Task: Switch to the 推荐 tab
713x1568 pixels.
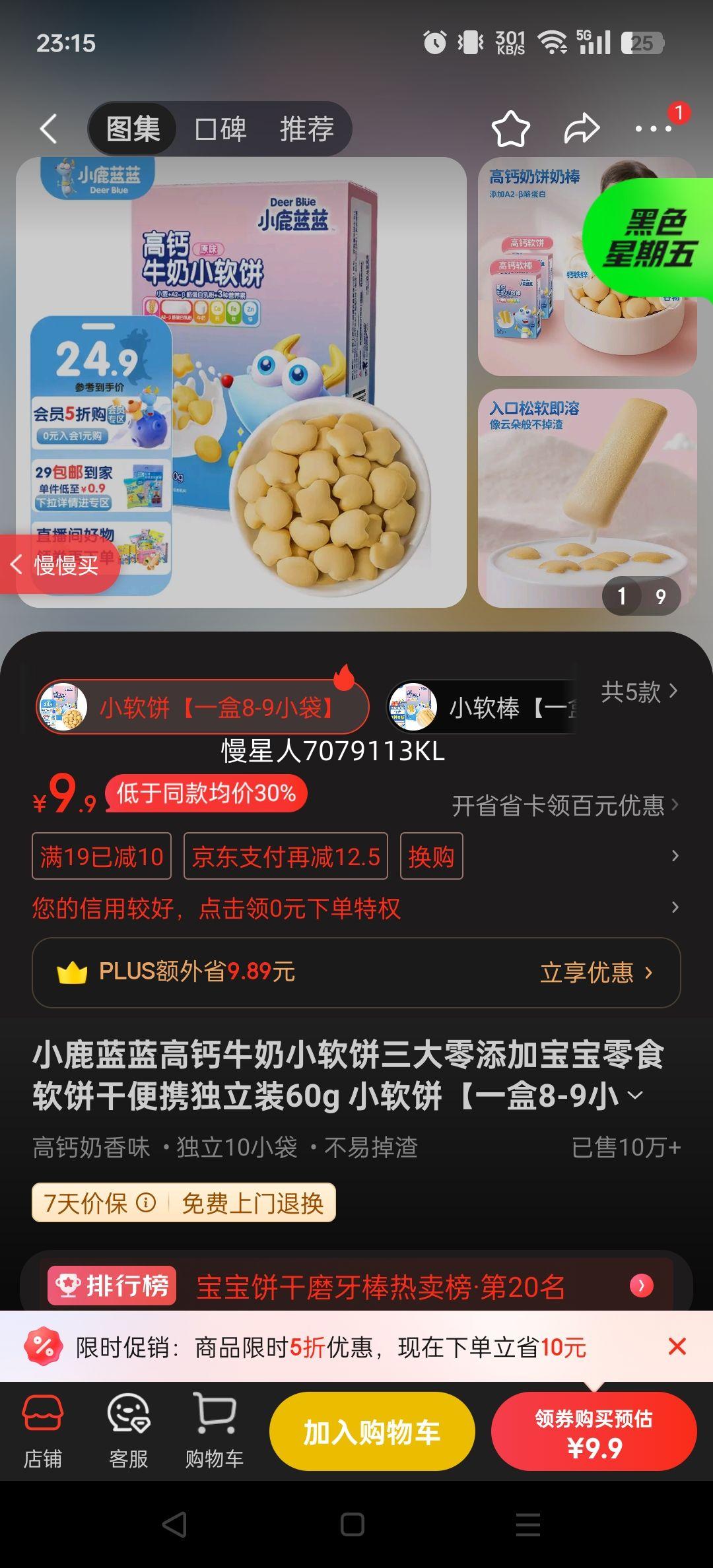Action: (310, 128)
